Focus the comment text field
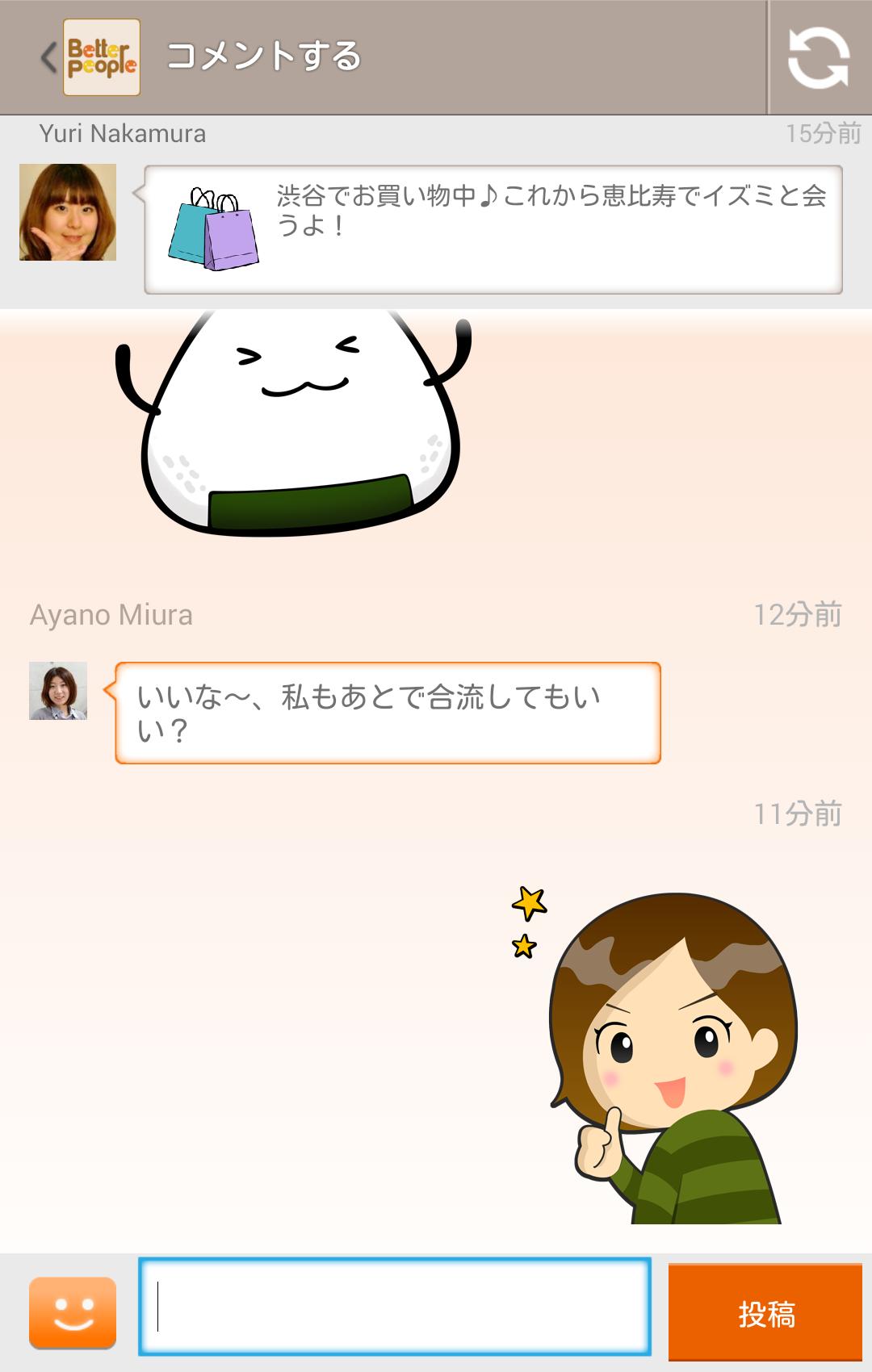 (x=395, y=1307)
